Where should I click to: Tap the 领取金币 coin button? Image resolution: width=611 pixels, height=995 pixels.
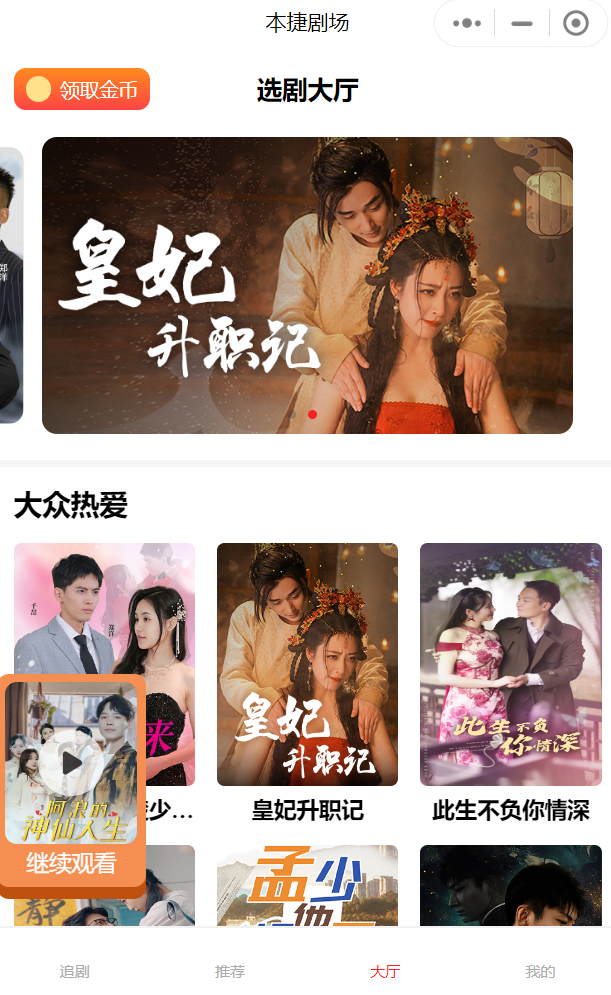pos(82,89)
